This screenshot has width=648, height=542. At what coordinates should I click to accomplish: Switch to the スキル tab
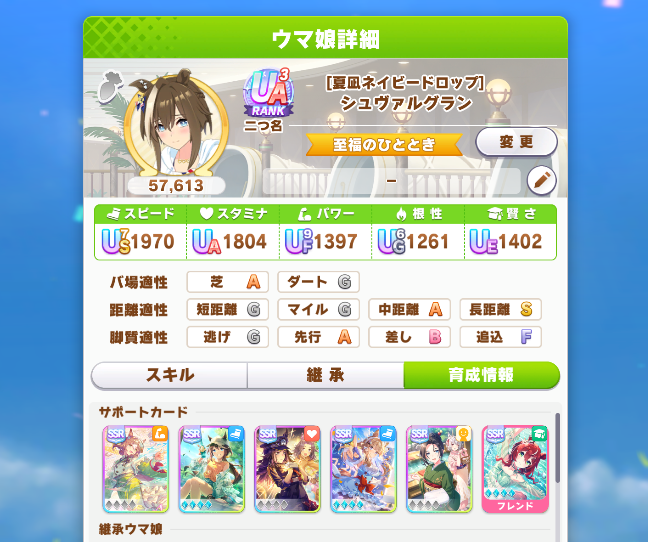point(169,375)
